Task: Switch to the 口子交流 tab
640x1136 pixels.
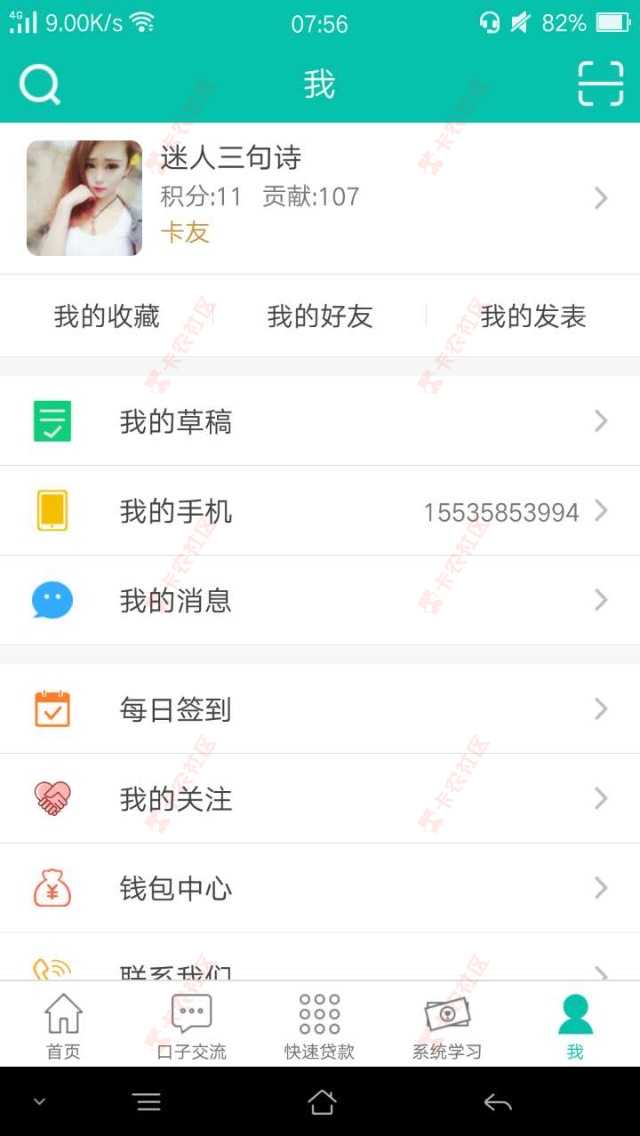Action: coord(191,1026)
